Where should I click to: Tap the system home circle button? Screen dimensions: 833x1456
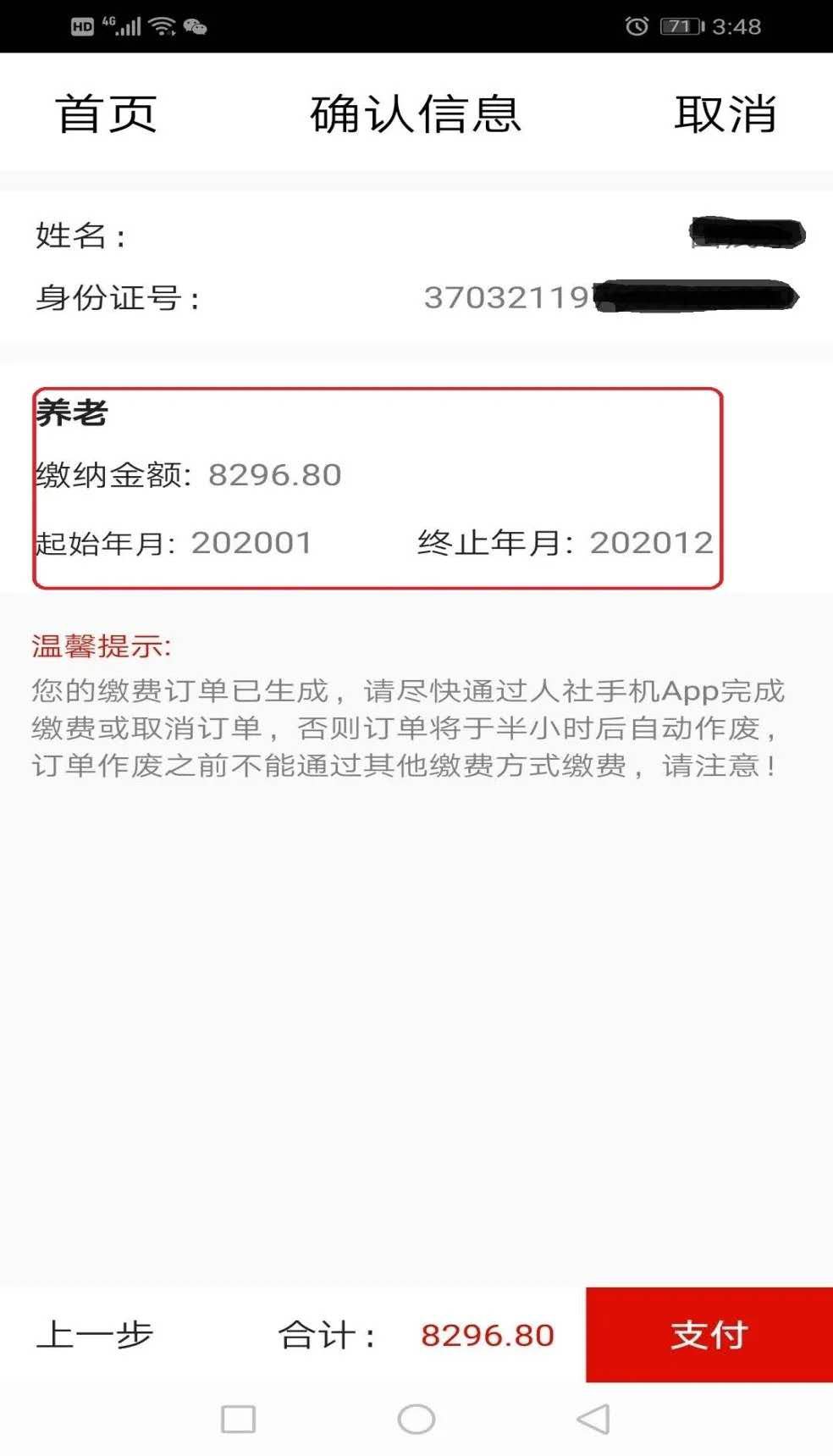416,1419
